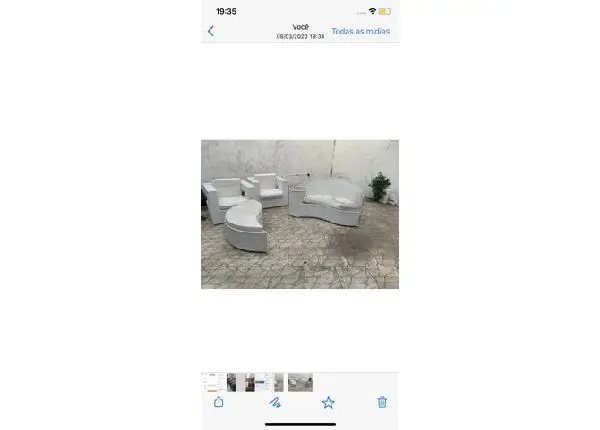
Task: Select the currently highlighted strip thumbnail
Action: (x=300, y=382)
